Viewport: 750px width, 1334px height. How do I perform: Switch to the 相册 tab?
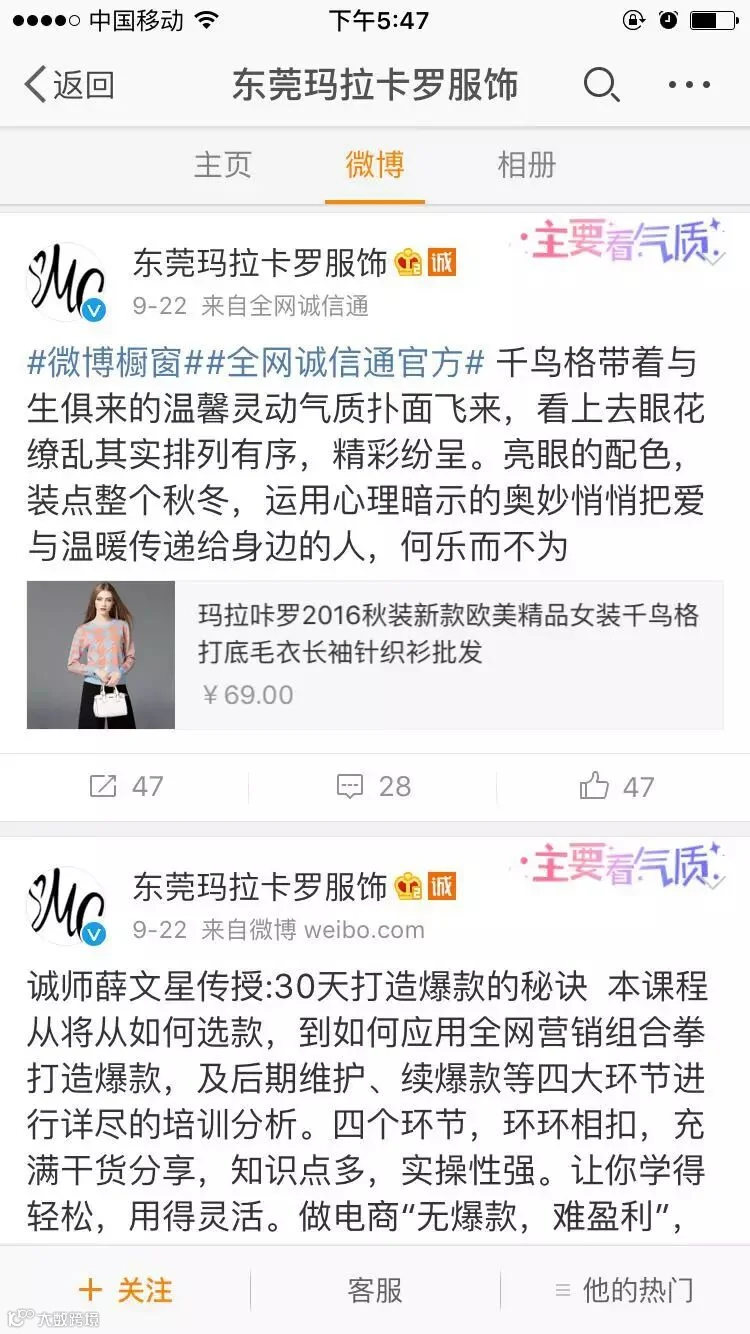click(x=526, y=164)
